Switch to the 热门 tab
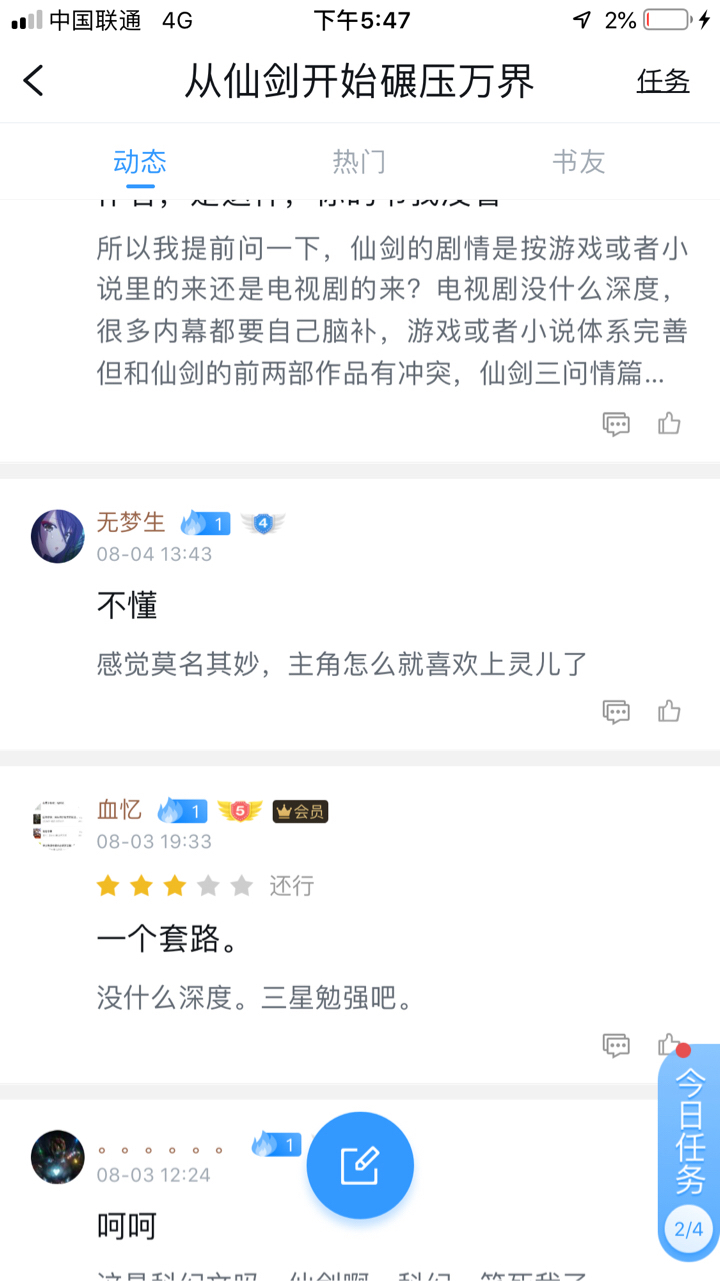This screenshot has width=720, height=1281. 359,162
